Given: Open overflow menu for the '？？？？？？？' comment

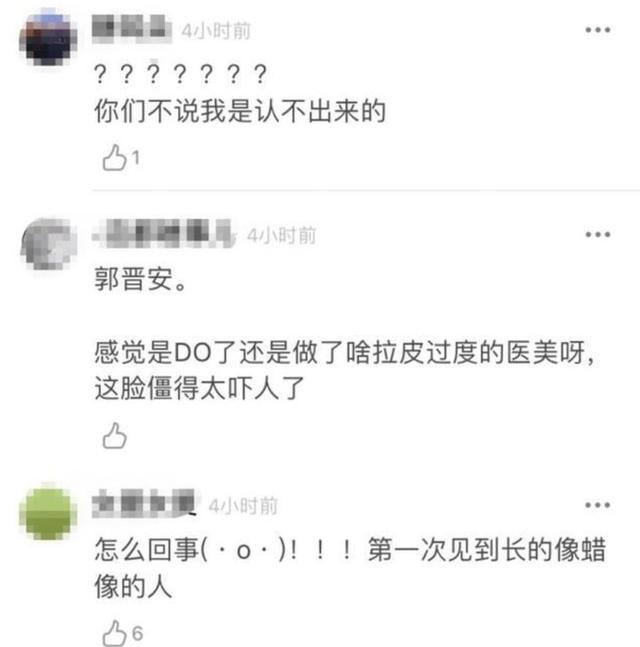Looking at the screenshot, I should (597, 31).
